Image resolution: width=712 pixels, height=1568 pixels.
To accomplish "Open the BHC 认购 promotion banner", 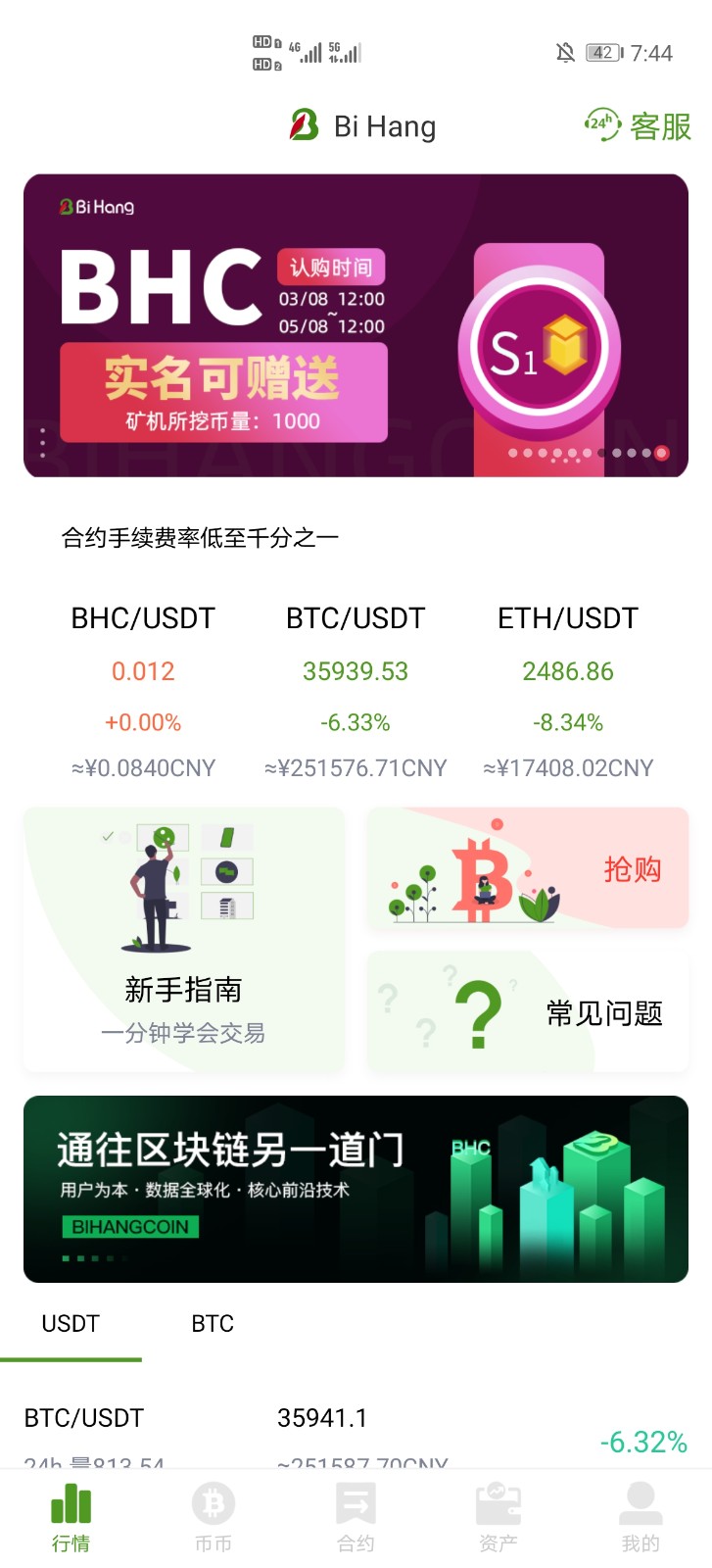I will (x=356, y=323).
